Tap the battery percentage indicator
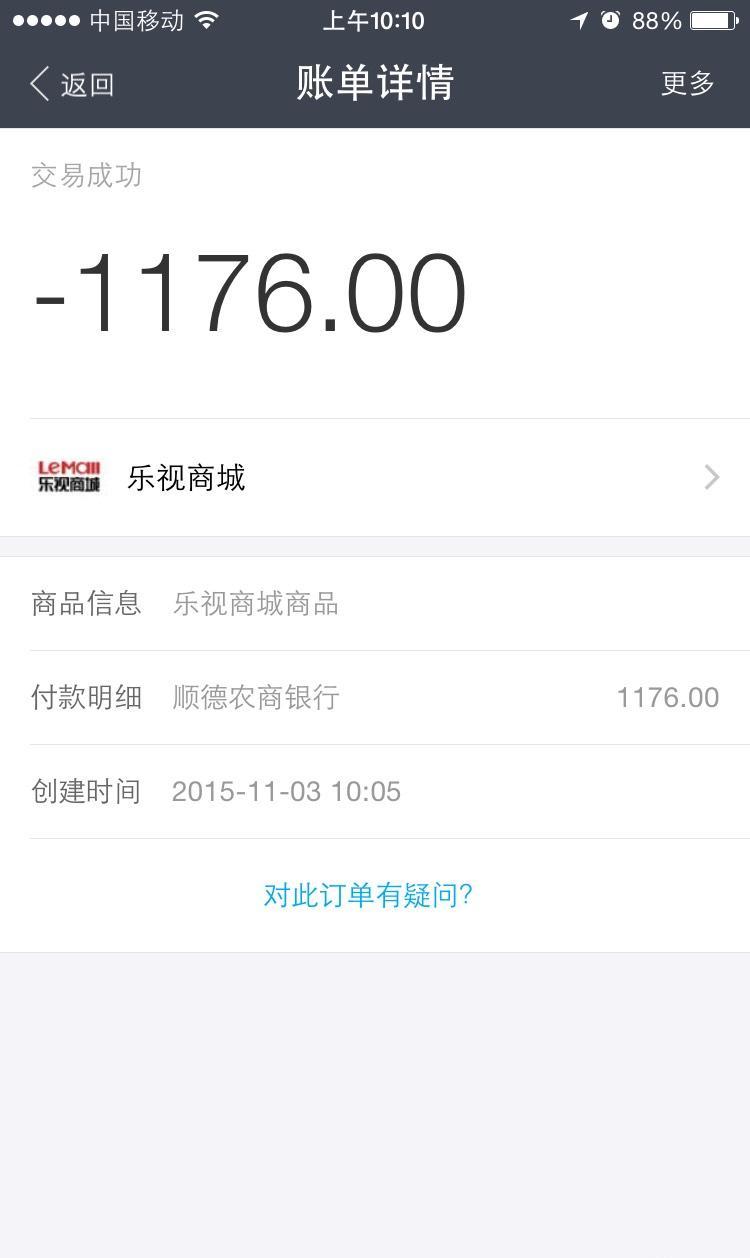 [655, 18]
